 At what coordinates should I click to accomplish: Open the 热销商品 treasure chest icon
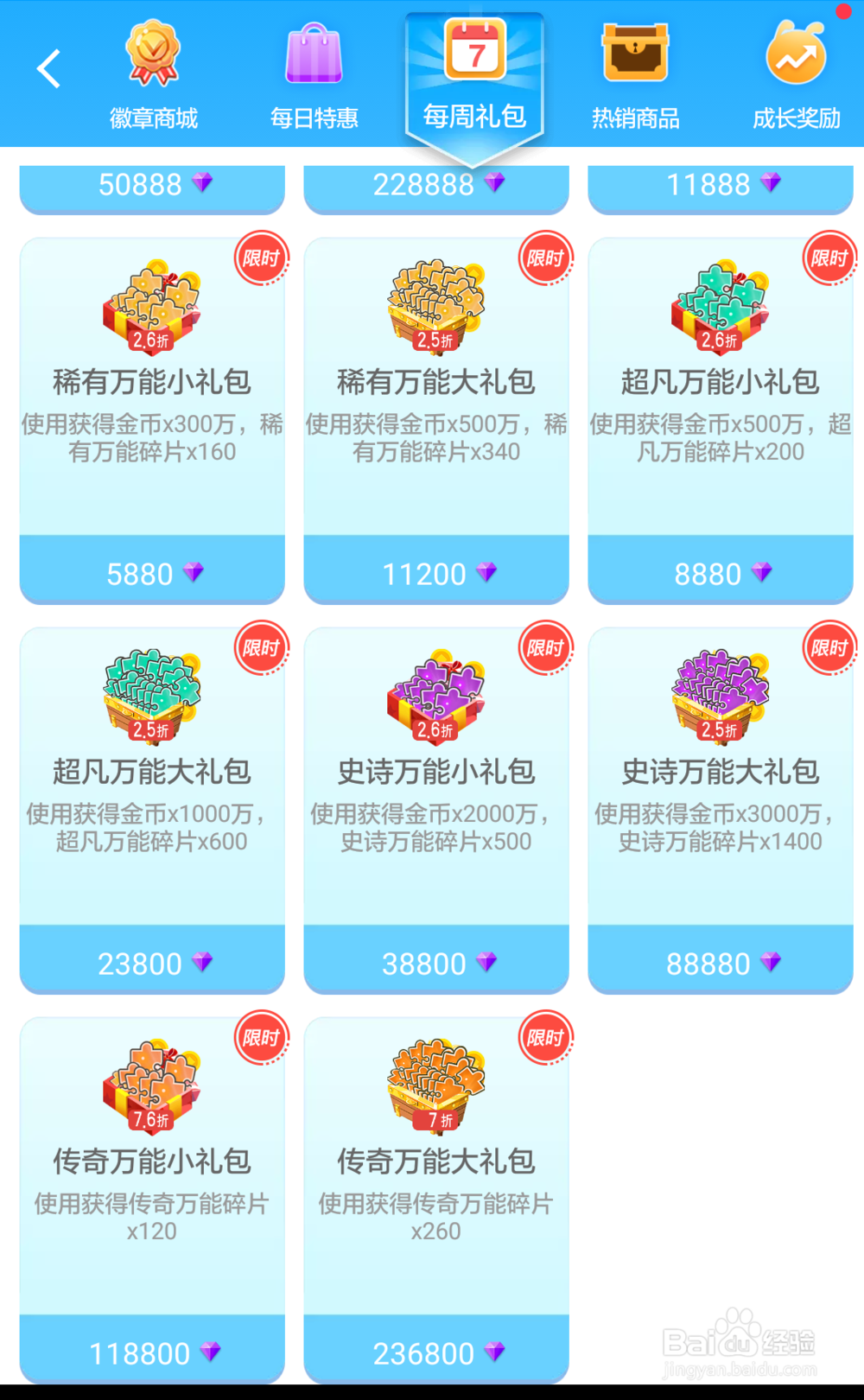click(635, 54)
